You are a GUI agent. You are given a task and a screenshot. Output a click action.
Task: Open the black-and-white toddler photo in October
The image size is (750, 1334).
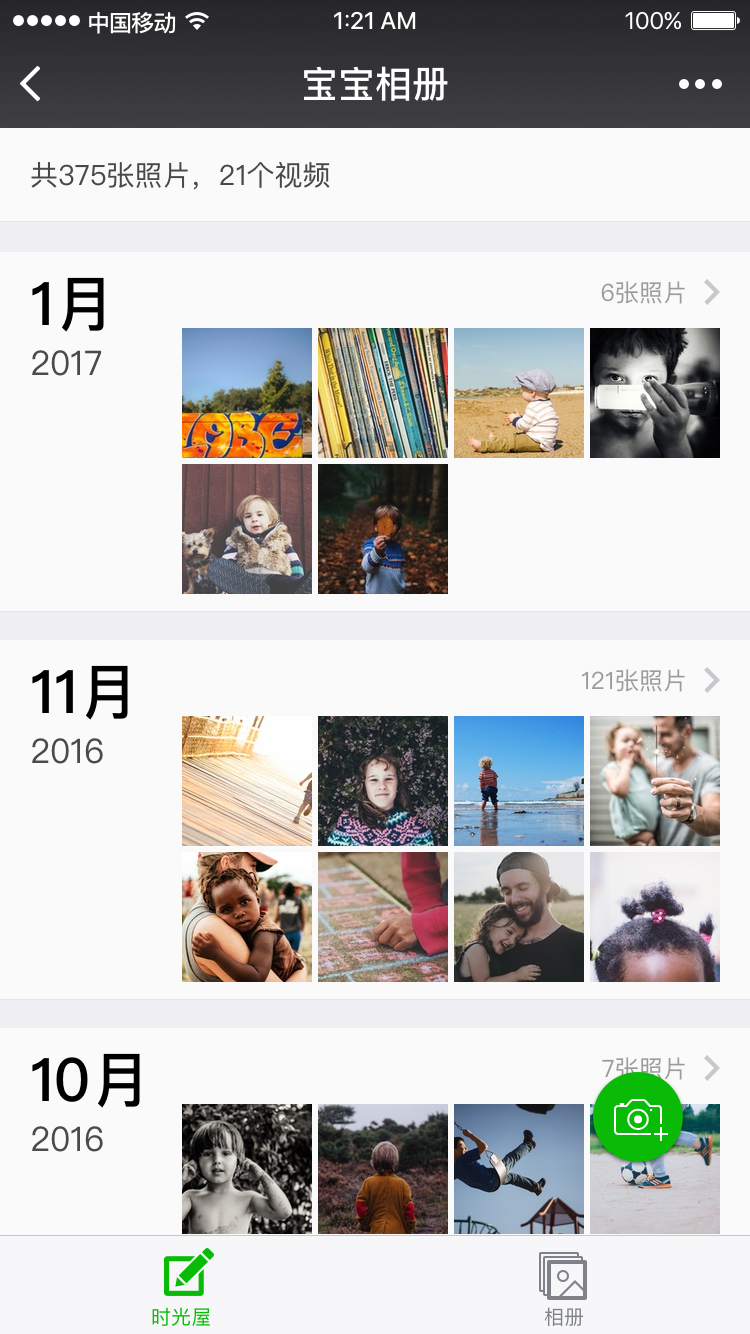click(247, 1169)
